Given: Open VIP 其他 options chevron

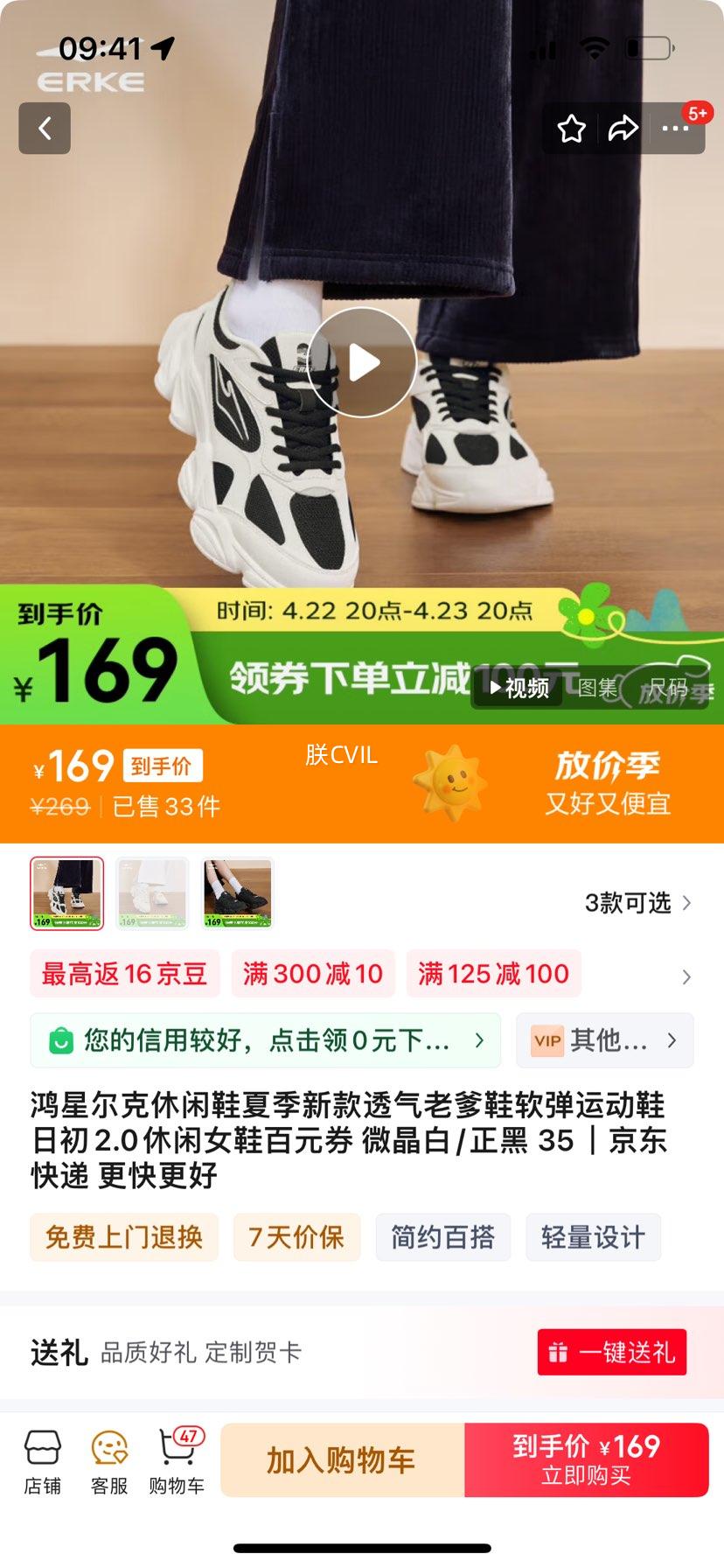Looking at the screenshot, I should 670,1040.
